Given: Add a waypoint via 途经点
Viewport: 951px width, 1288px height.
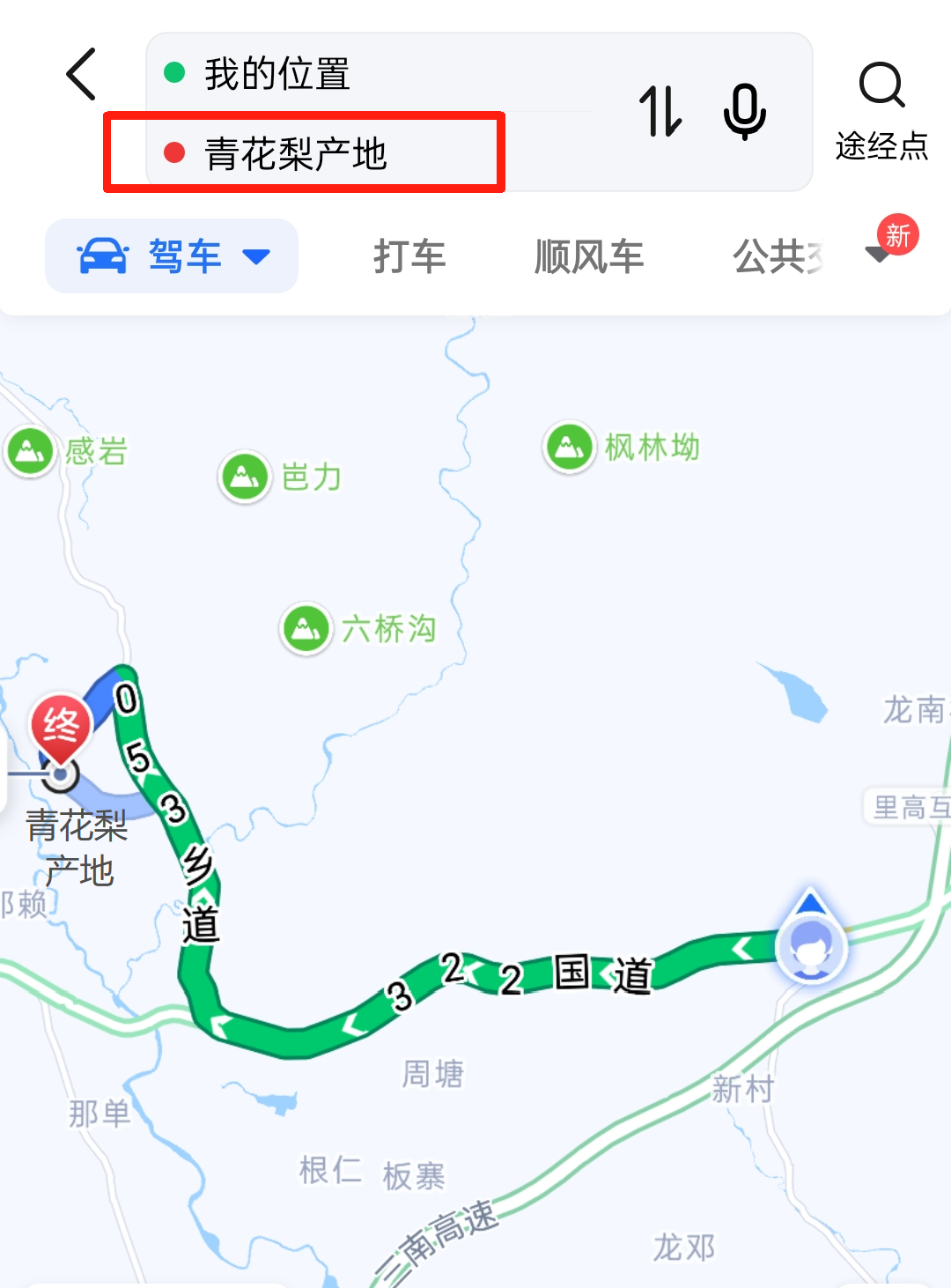Looking at the screenshot, I should tap(881, 110).
